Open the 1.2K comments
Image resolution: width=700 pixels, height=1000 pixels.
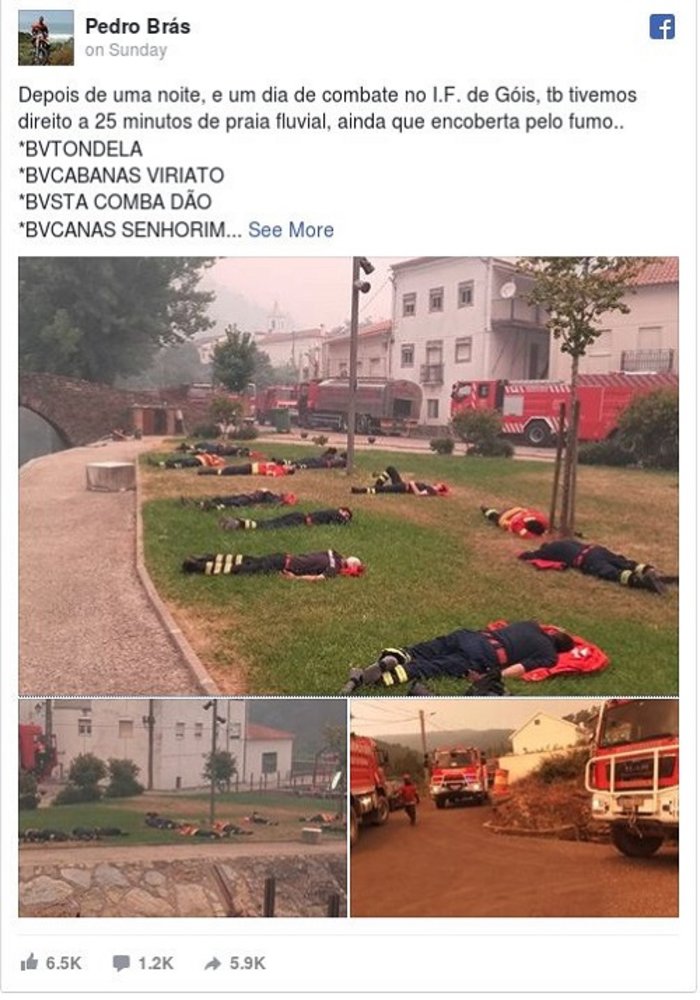point(143,963)
